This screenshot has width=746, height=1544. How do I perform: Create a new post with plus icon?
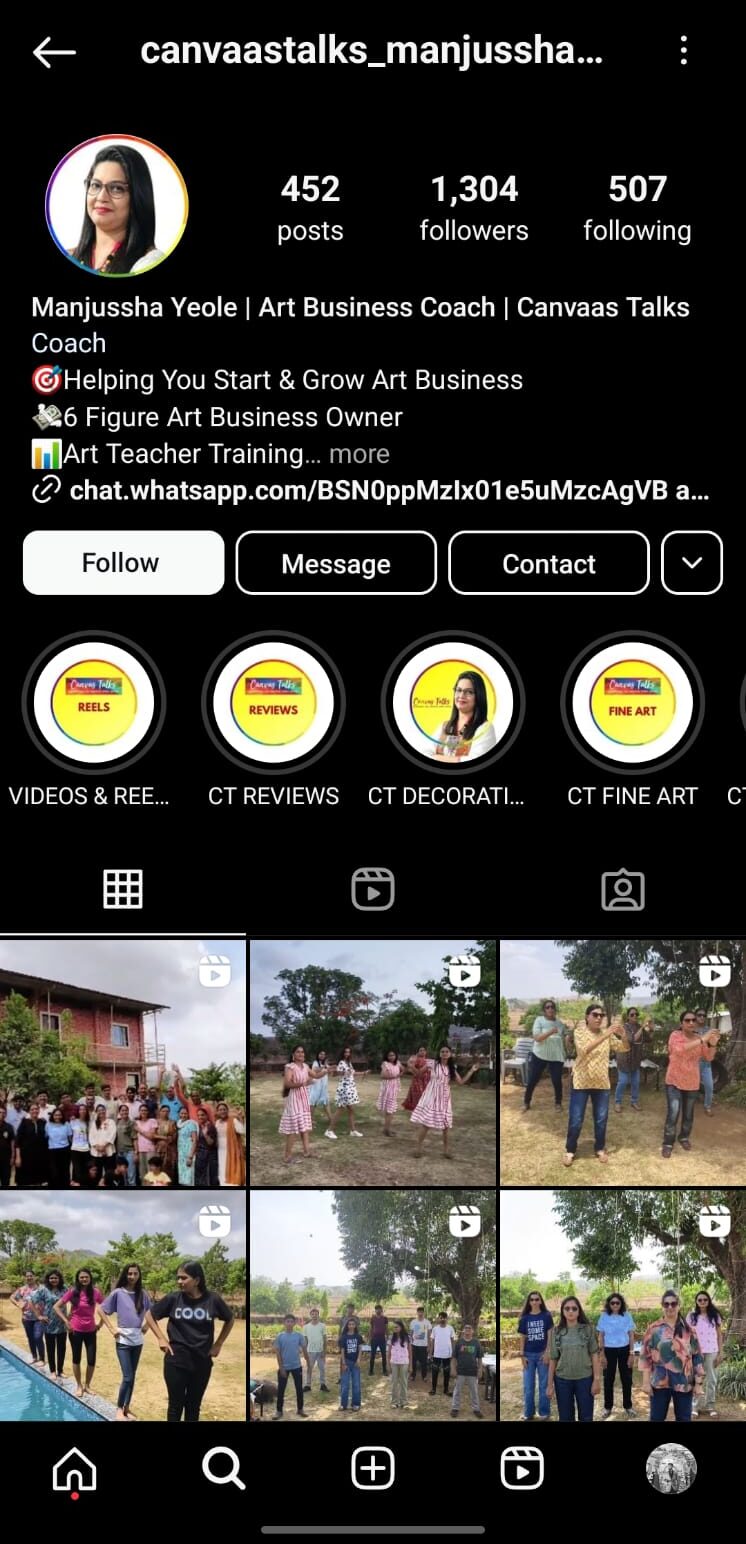tap(373, 1469)
